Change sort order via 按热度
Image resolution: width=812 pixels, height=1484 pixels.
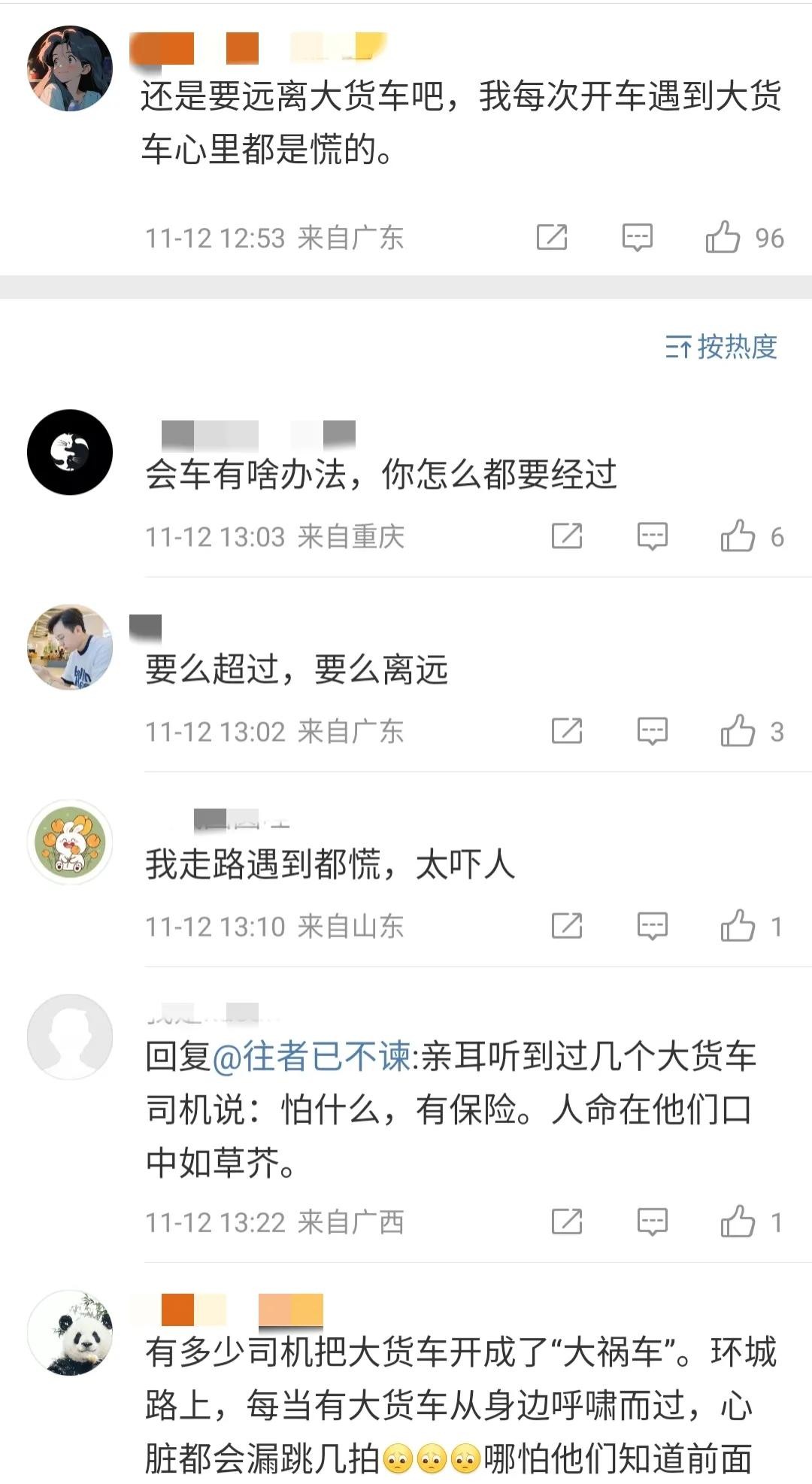(x=721, y=347)
